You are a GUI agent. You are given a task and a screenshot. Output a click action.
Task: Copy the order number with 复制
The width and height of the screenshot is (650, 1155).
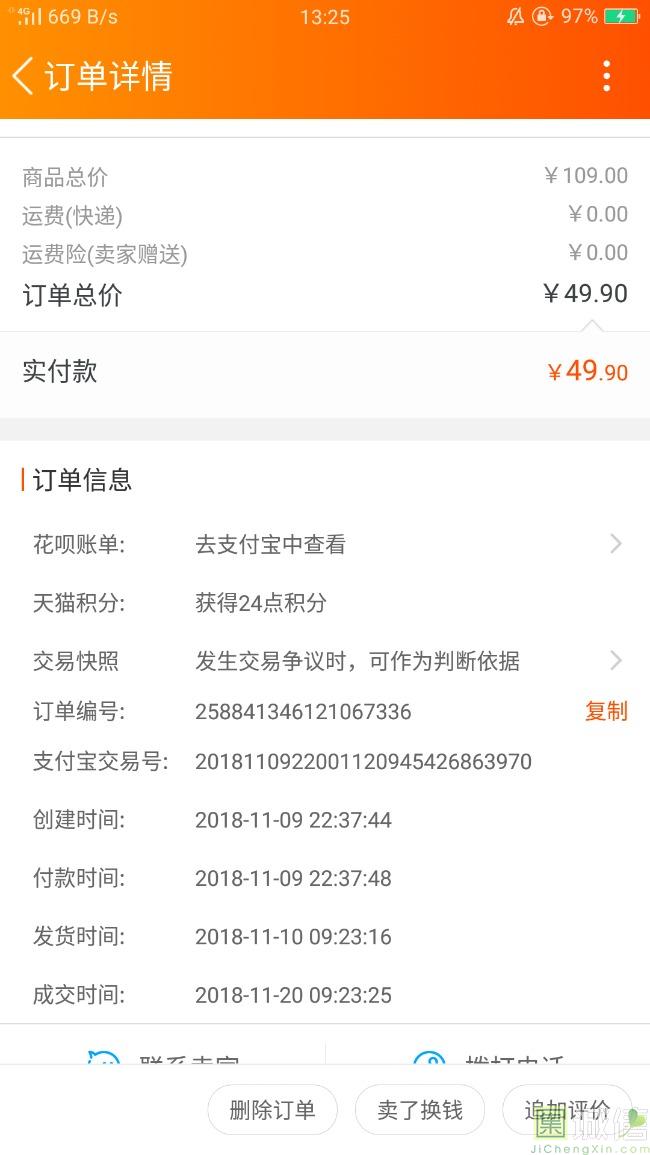(606, 712)
